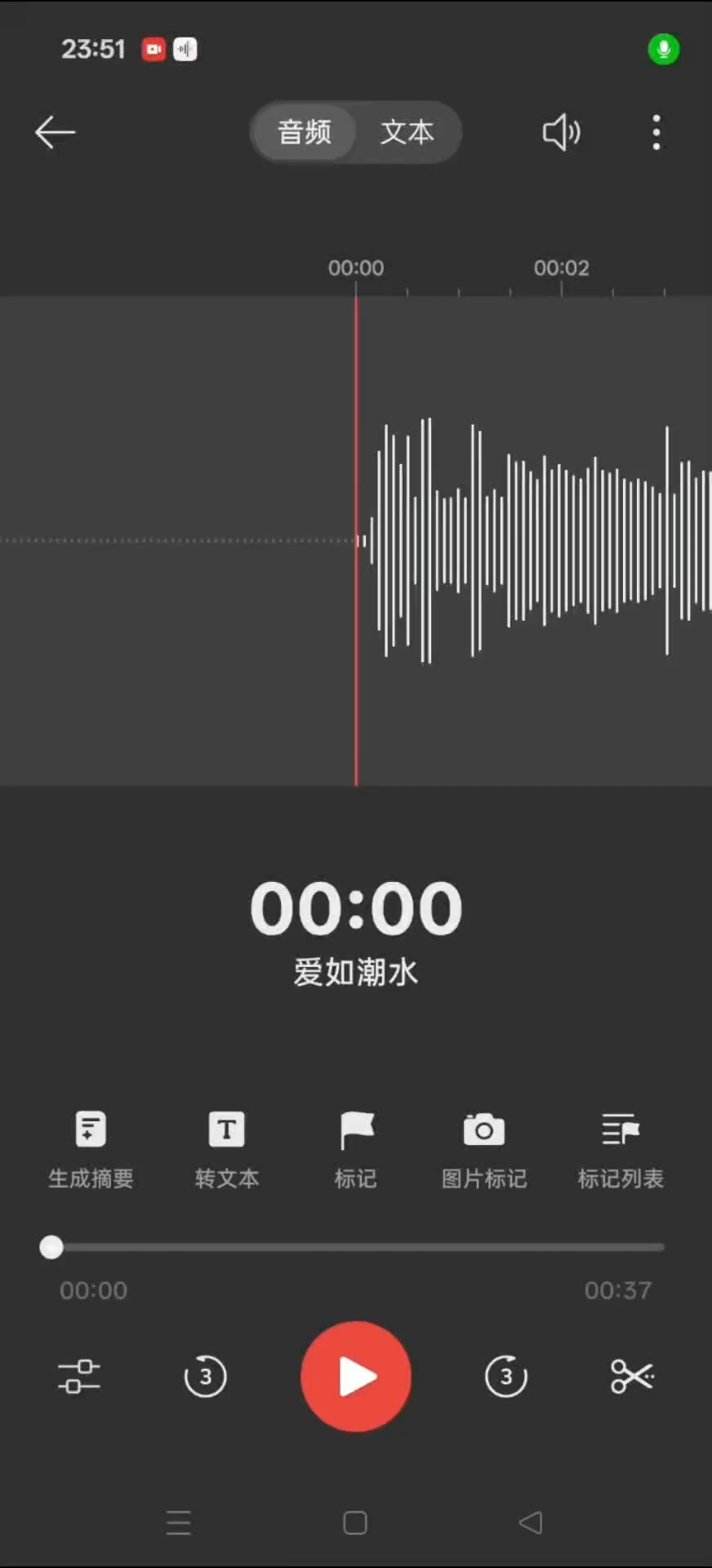Add a flag with 标记
712x1568 pixels.
[356, 1148]
